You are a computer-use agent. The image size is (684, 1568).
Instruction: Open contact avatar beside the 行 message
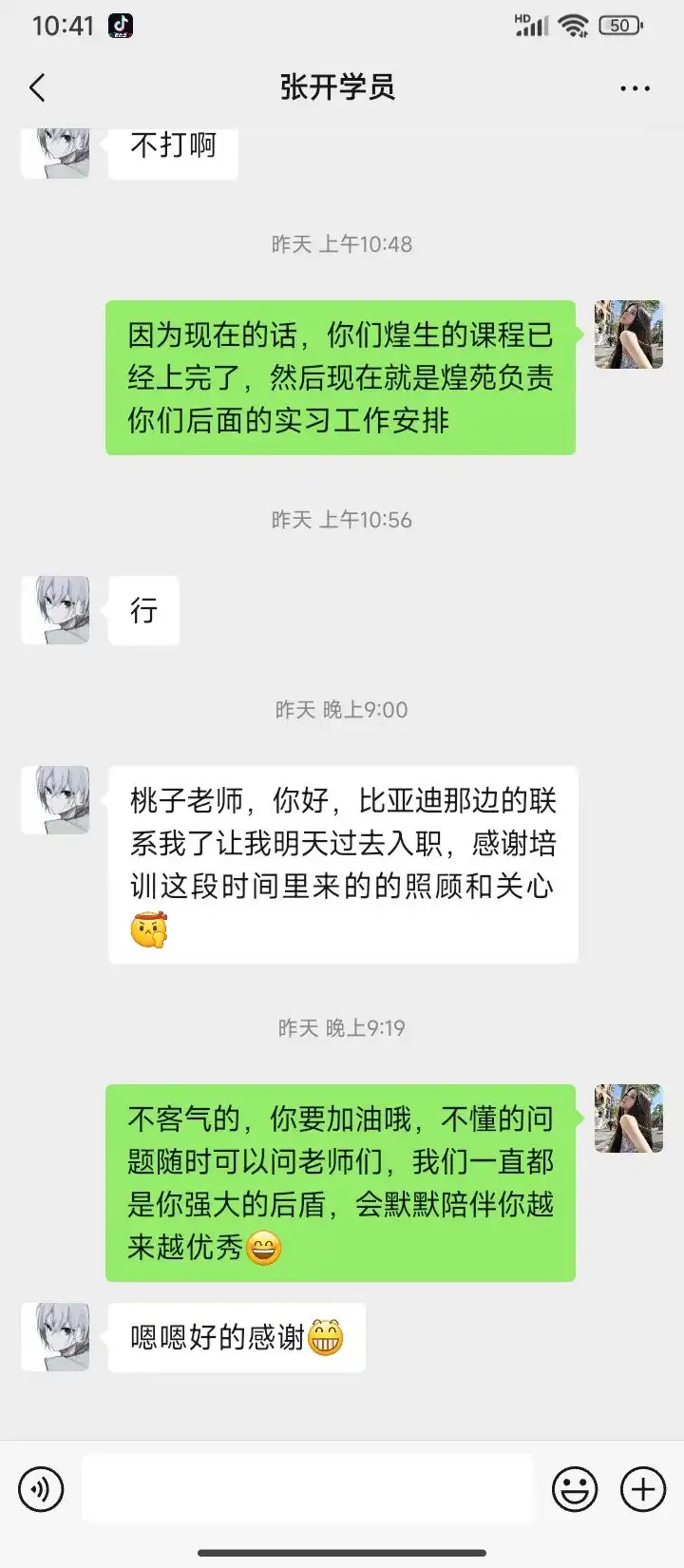point(56,610)
